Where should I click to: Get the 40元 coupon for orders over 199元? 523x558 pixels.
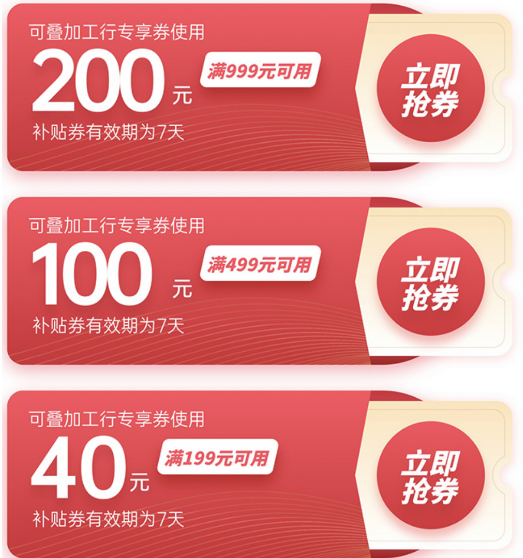tap(431, 475)
